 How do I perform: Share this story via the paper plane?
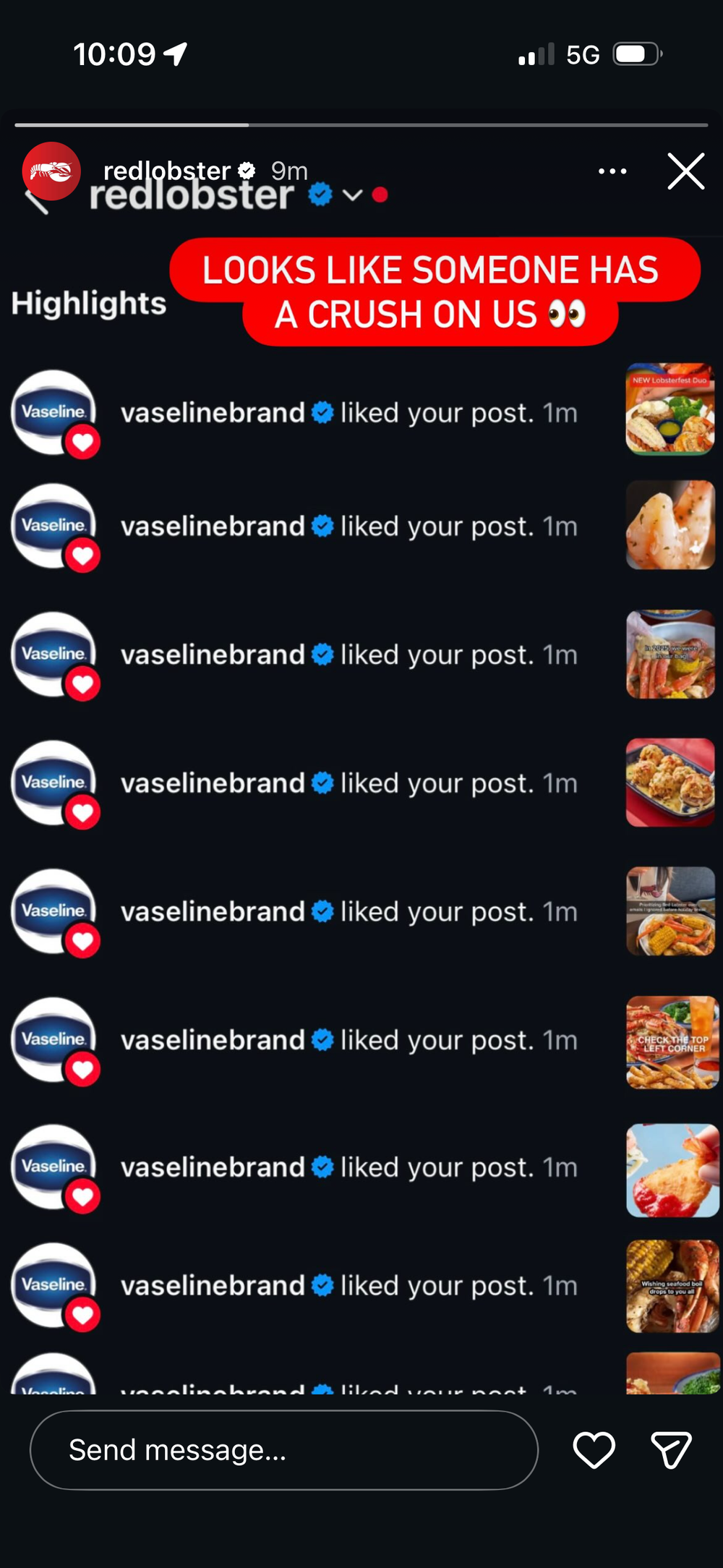coord(671,1449)
